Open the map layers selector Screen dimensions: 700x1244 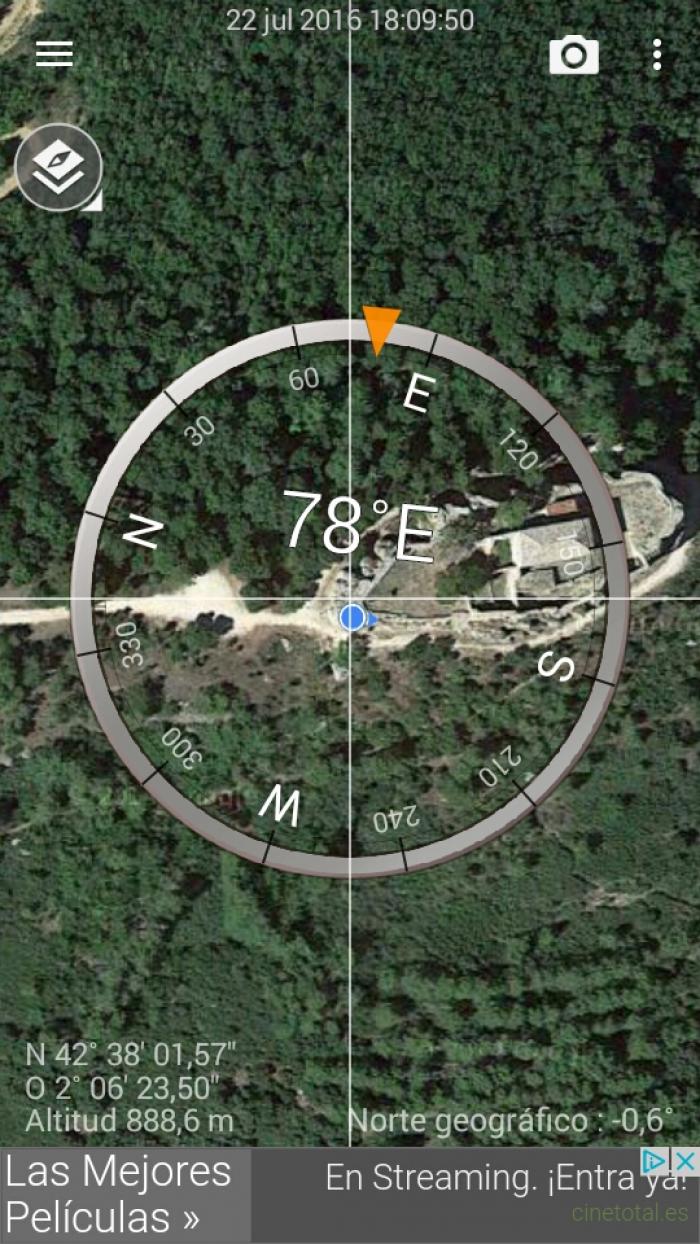59,167
